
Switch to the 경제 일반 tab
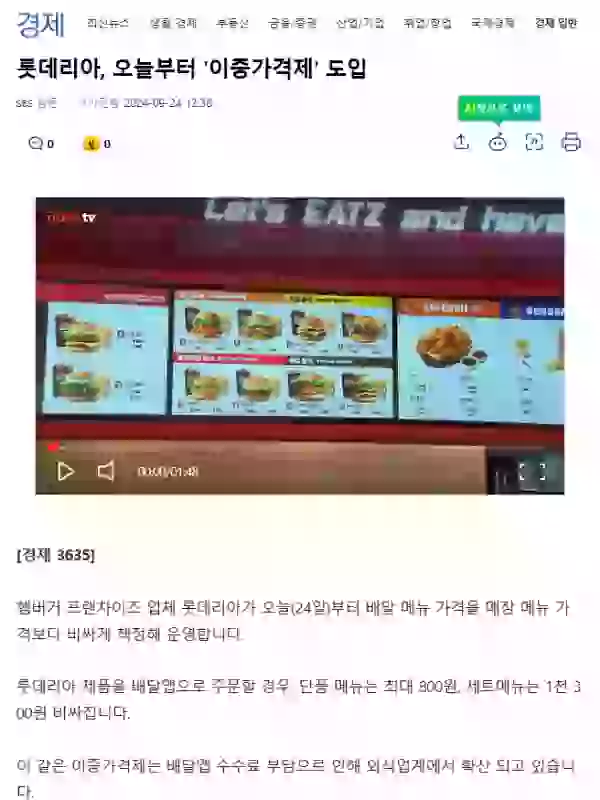tap(556, 22)
